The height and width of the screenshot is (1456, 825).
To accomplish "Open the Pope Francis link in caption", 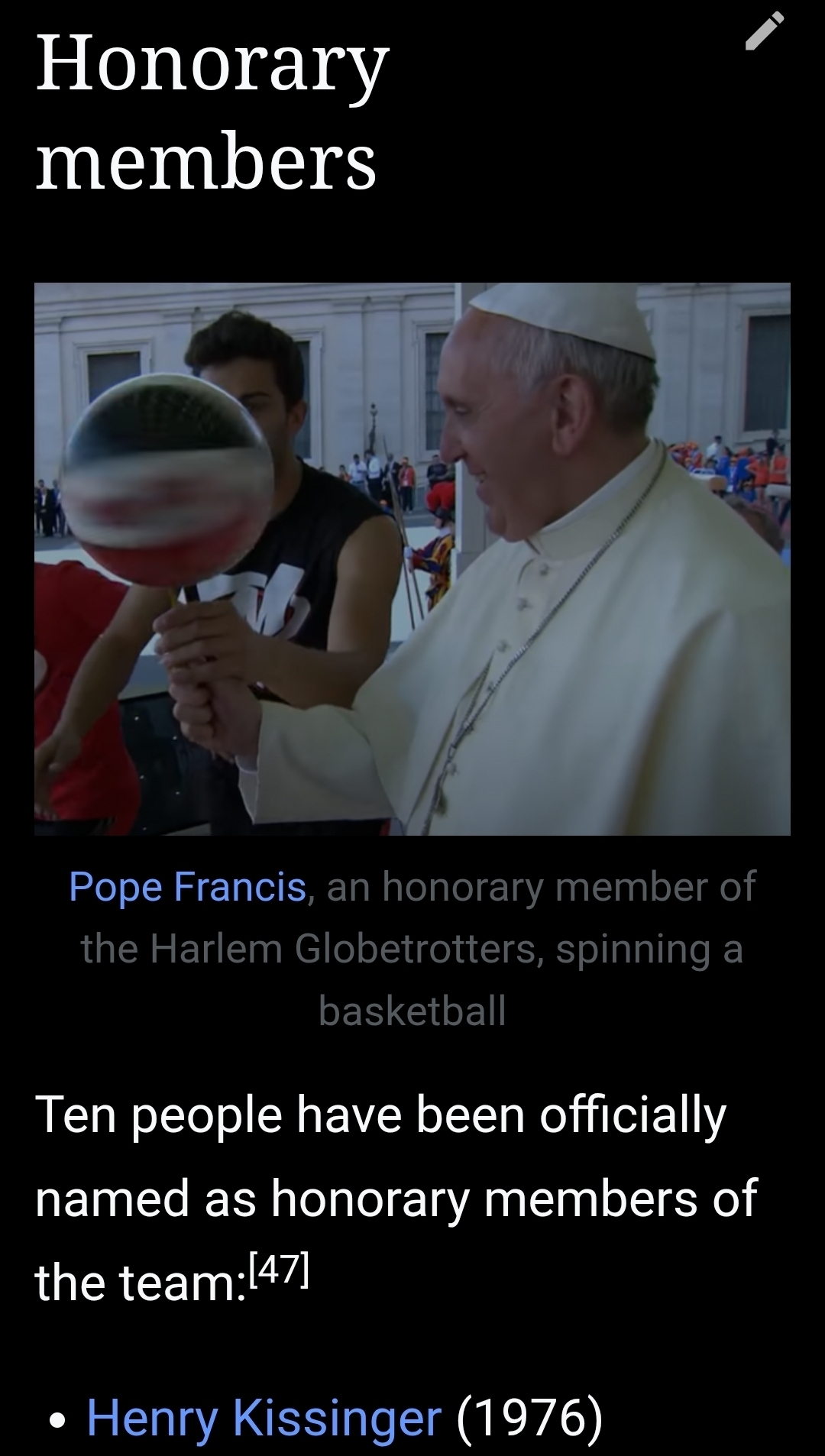I will pos(187,887).
